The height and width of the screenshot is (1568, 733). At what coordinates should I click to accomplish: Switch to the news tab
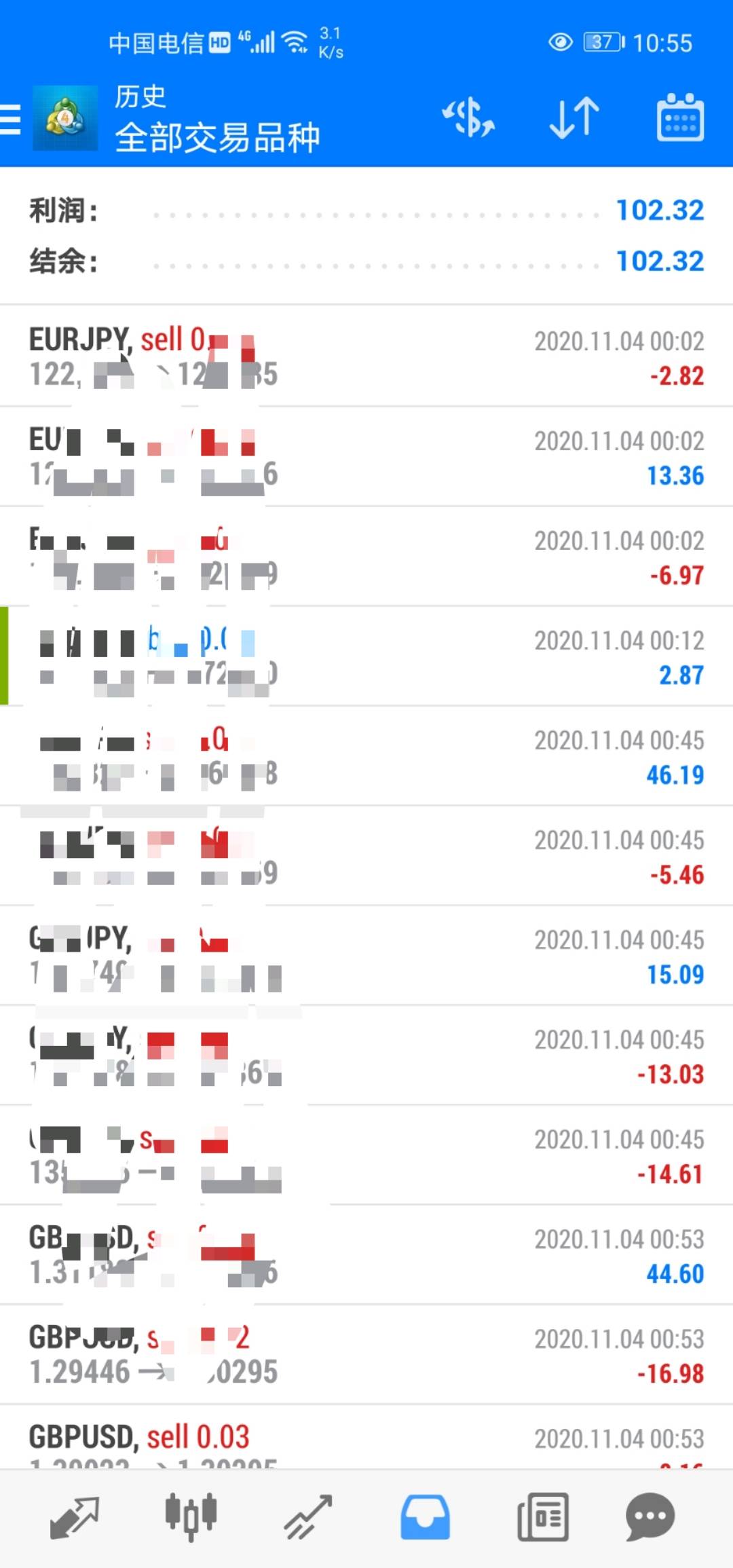542,1517
